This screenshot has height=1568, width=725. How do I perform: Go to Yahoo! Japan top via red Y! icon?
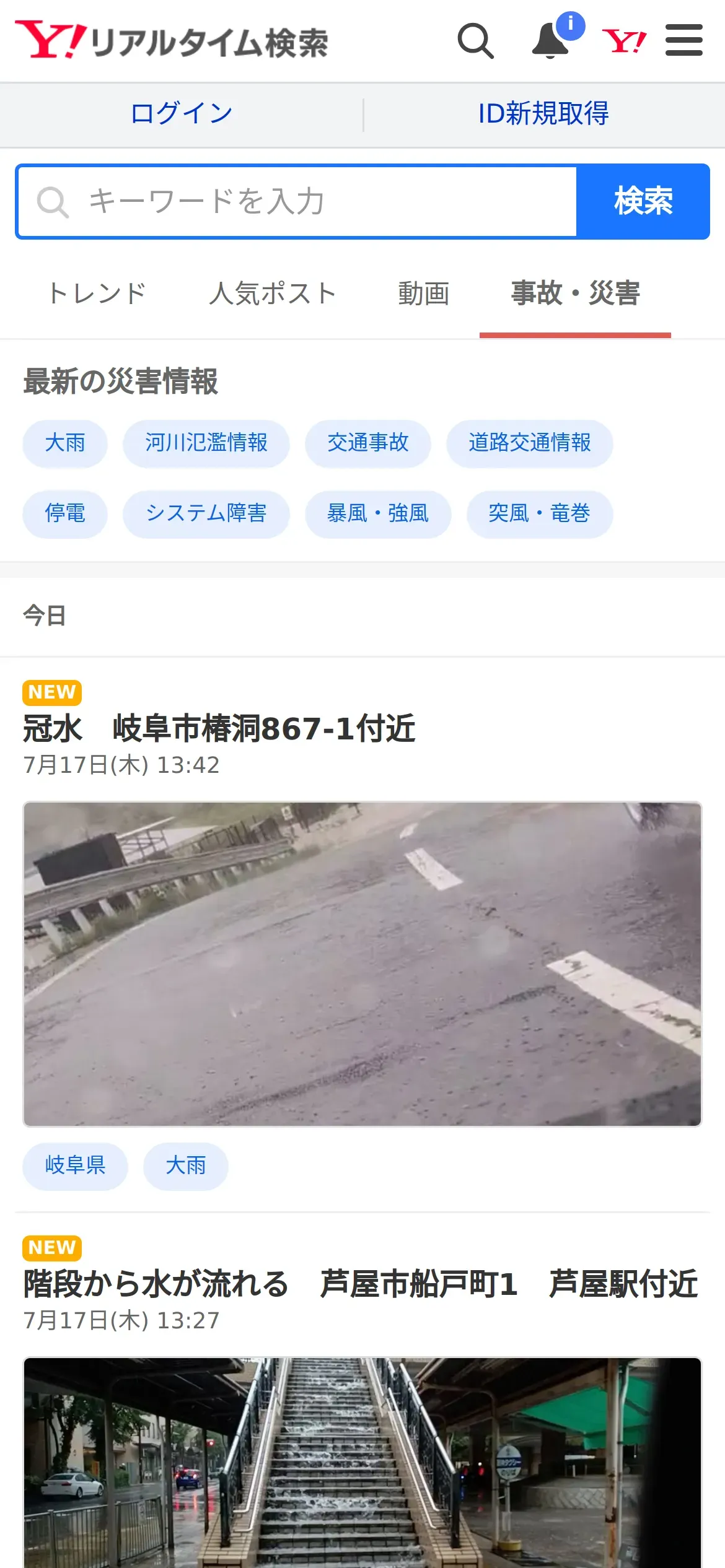(624, 41)
